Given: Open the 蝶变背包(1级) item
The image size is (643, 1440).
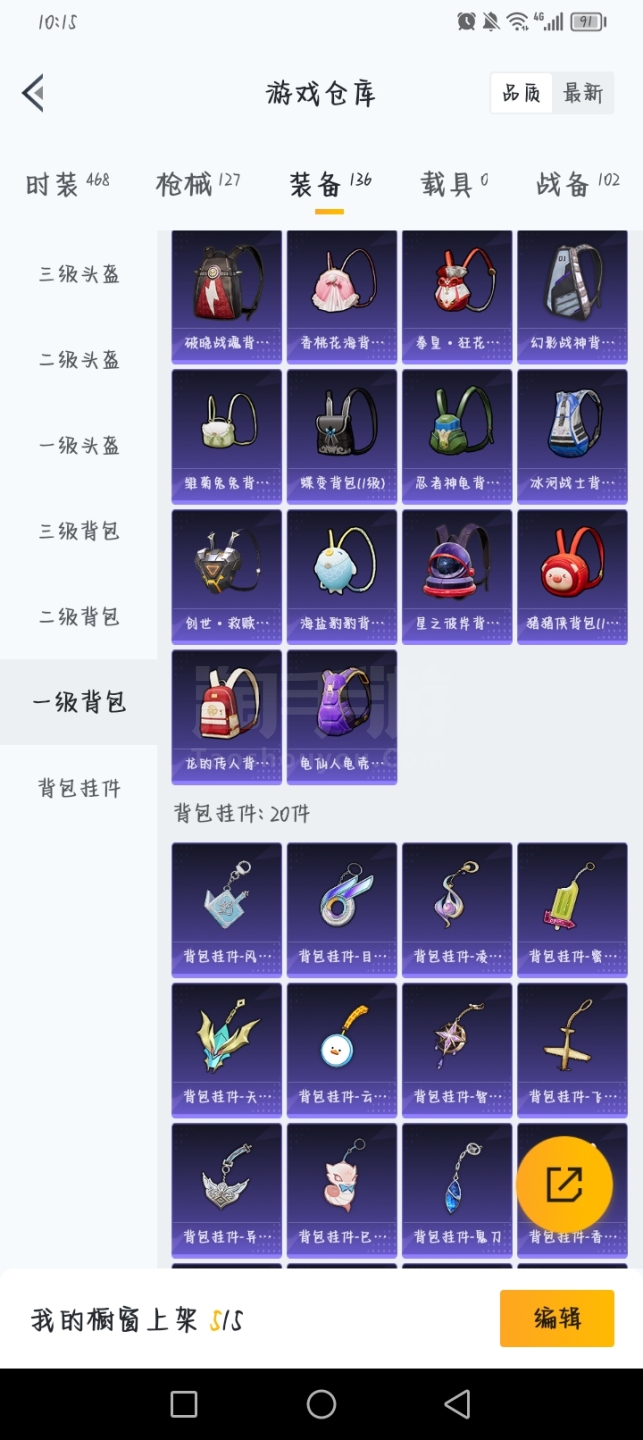Looking at the screenshot, I should 342,435.
